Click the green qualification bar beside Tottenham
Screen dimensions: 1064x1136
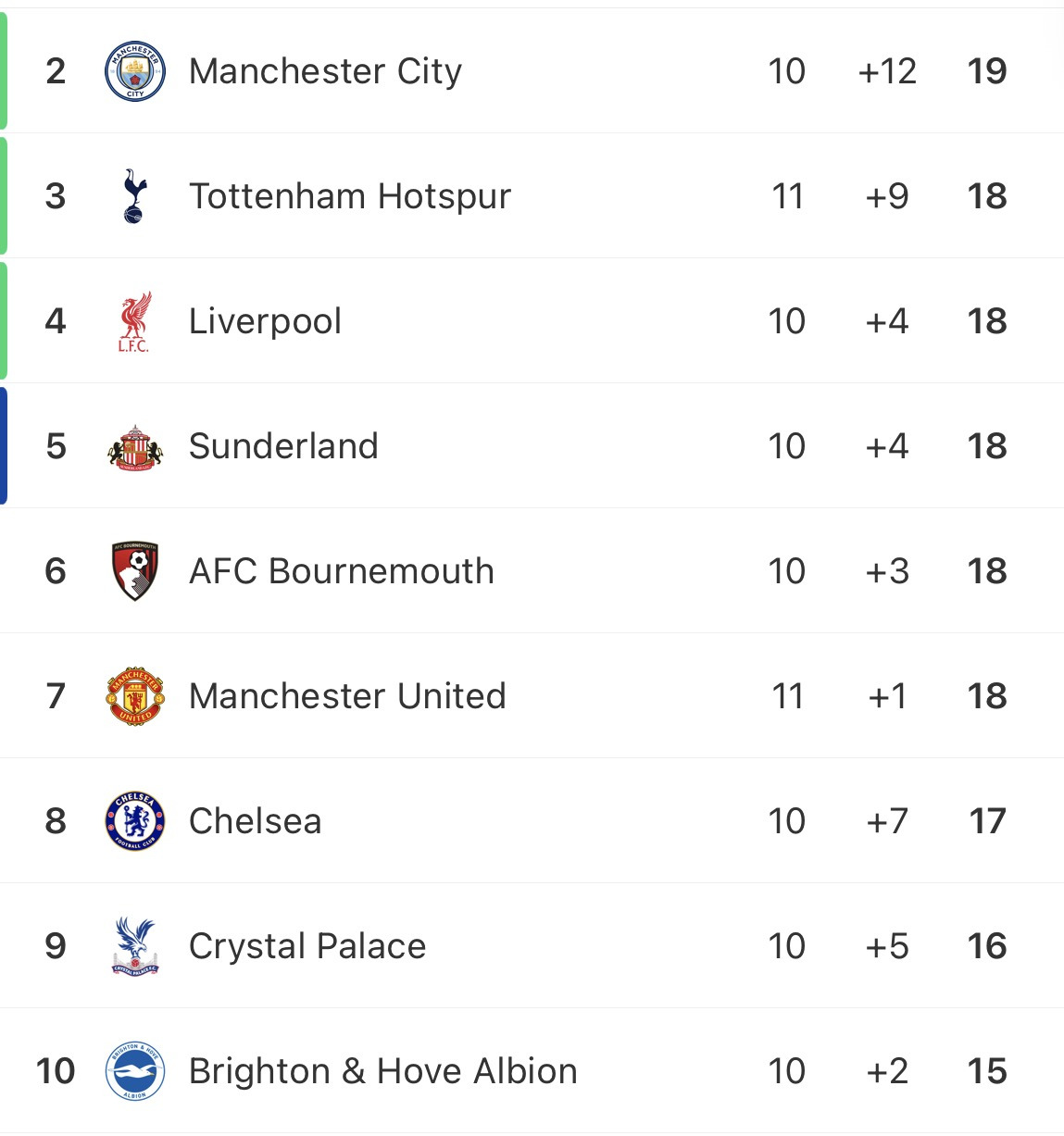[x=4, y=195]
